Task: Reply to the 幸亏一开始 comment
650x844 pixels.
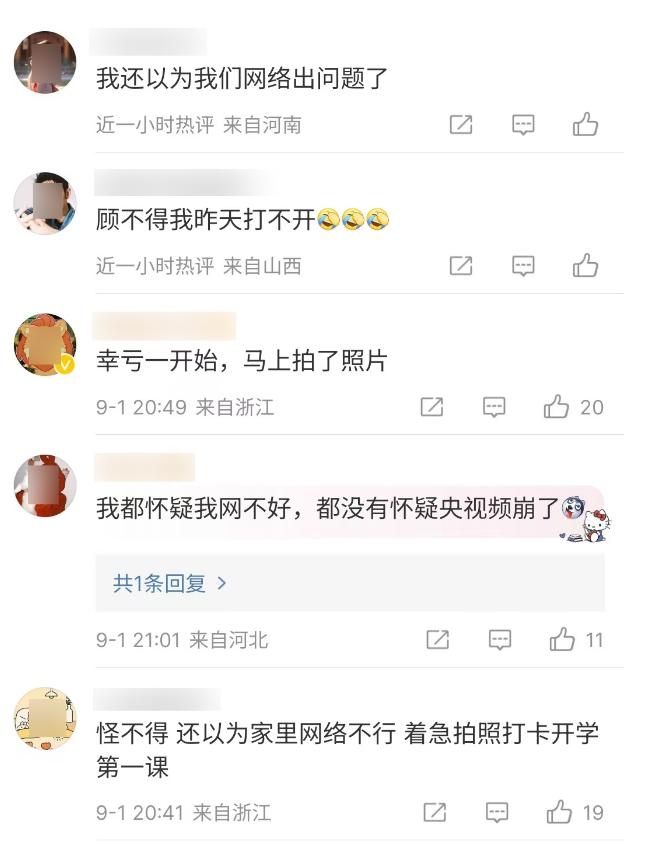Action: point(494,407)
